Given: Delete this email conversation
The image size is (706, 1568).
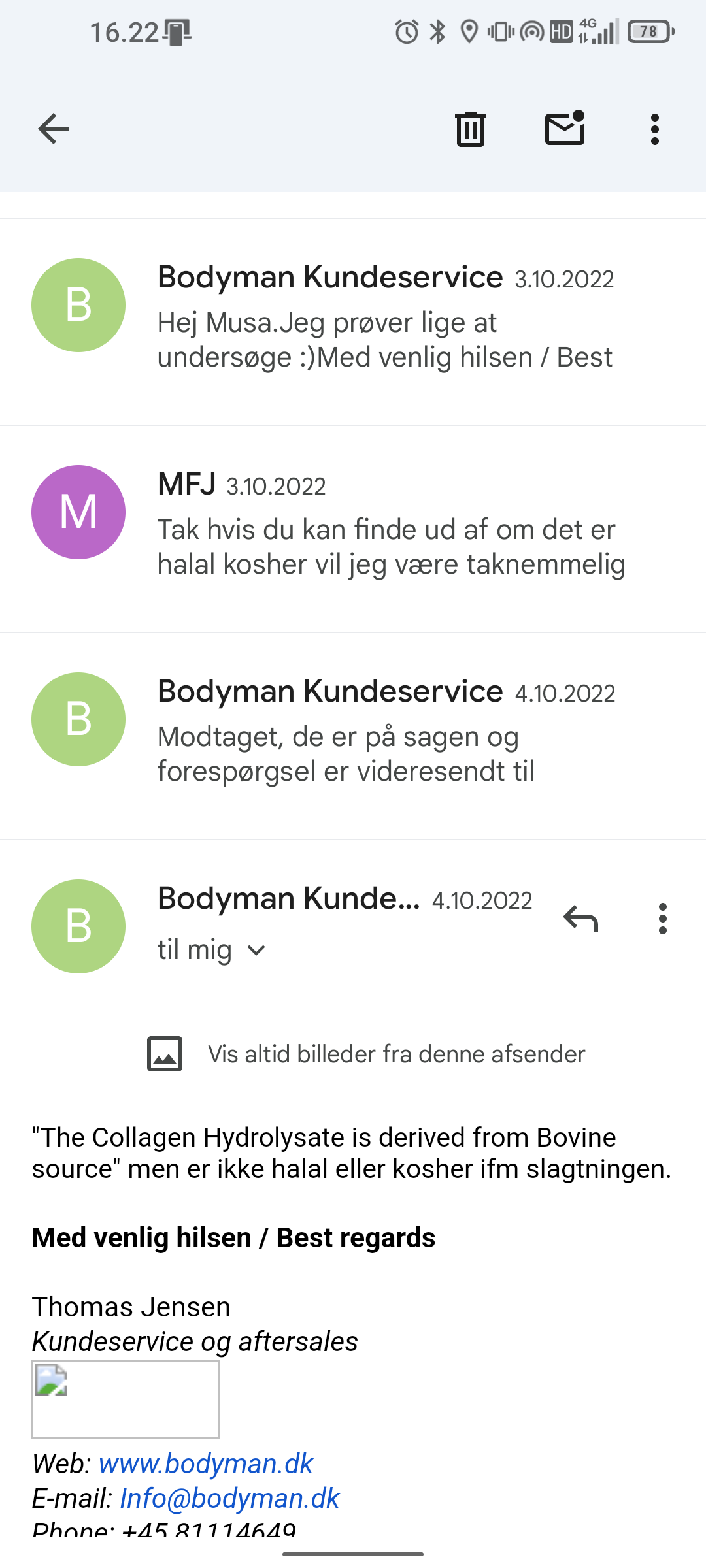Looking at the screenshot, I should [470, 129].
